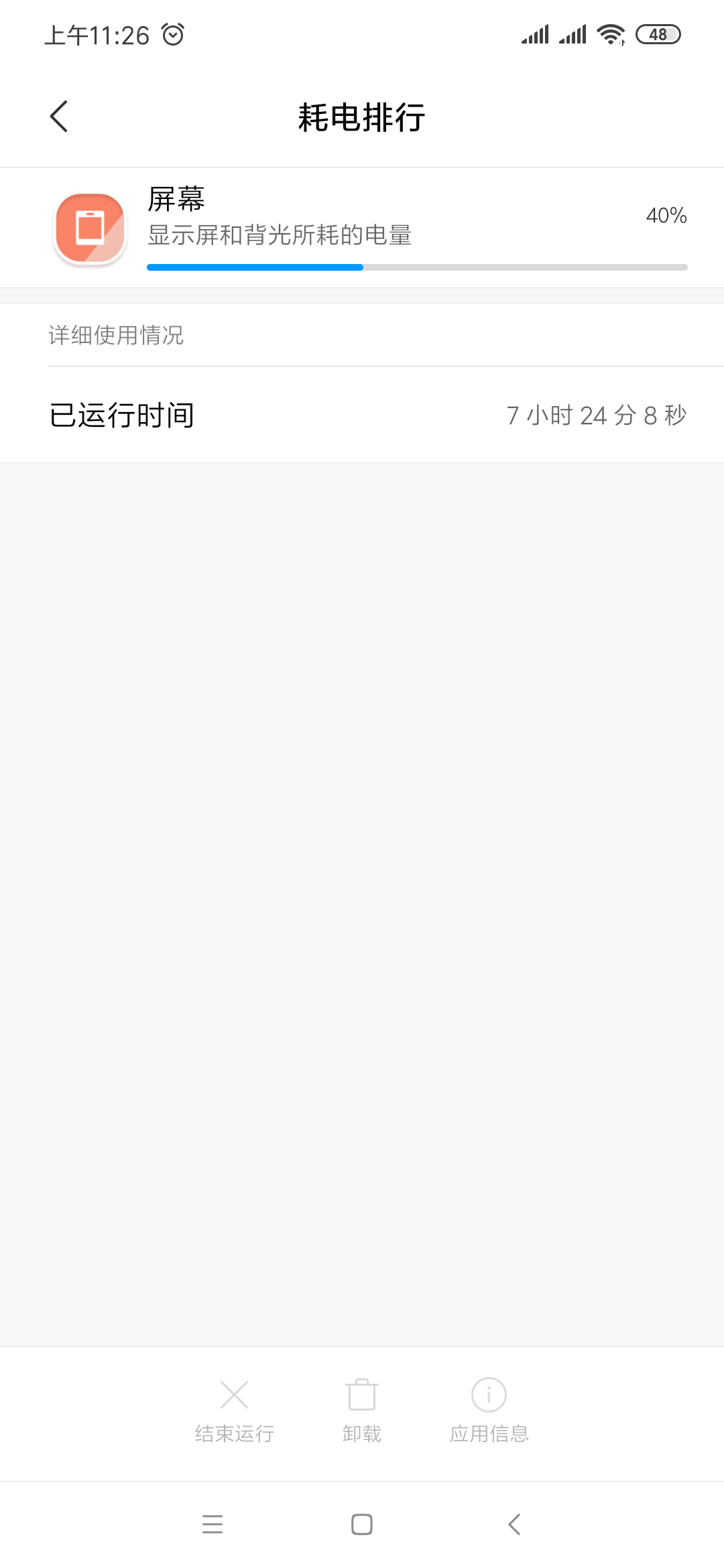Open recent apps via system menu button
724x1568 pixels.
[213, 1524]
